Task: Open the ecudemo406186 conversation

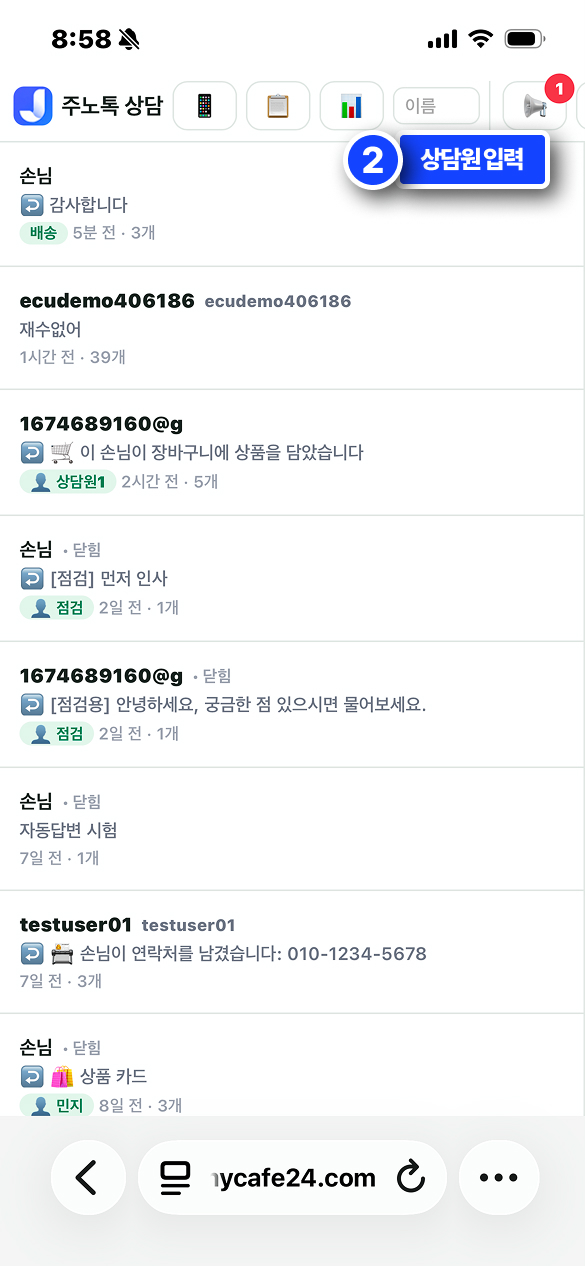Action: (x=292, y=328)
